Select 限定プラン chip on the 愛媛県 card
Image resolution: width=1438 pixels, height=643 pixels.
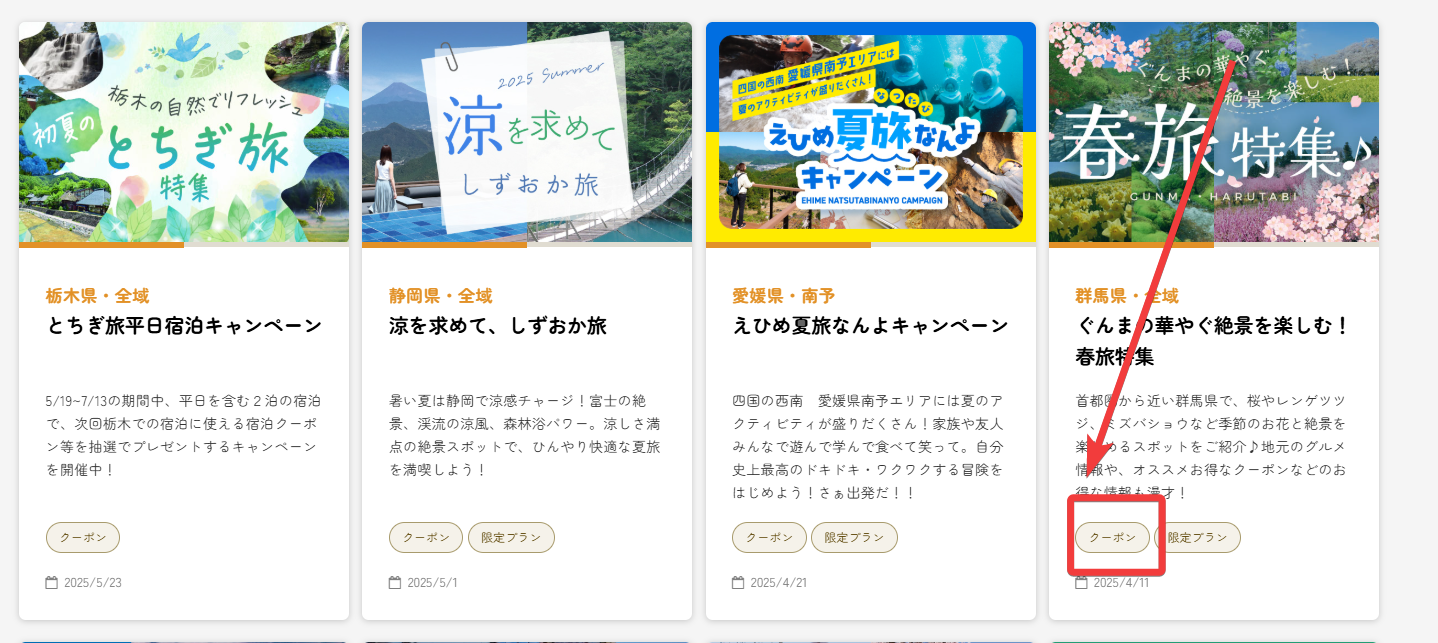coord(854,537)
